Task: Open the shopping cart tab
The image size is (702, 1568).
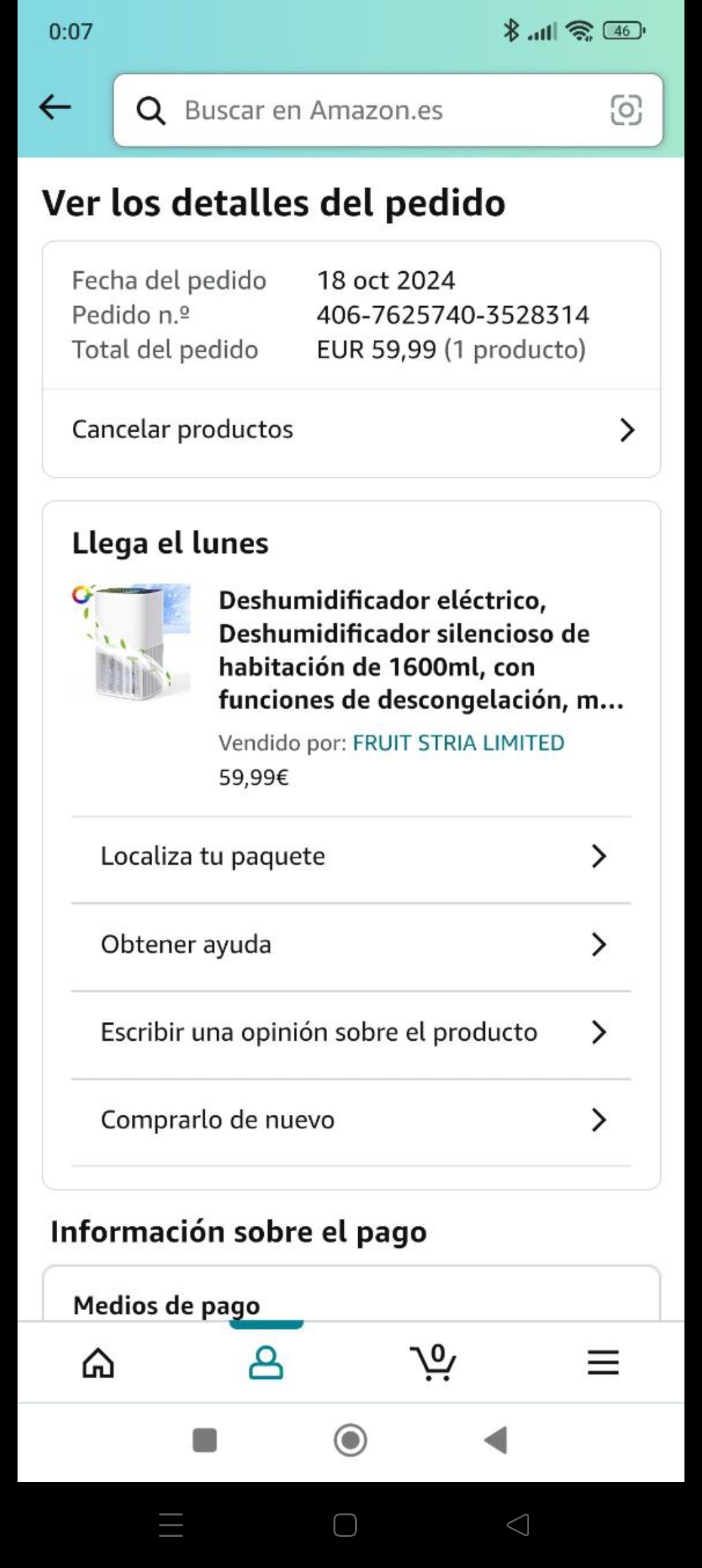Action: tap(434, 1362)
